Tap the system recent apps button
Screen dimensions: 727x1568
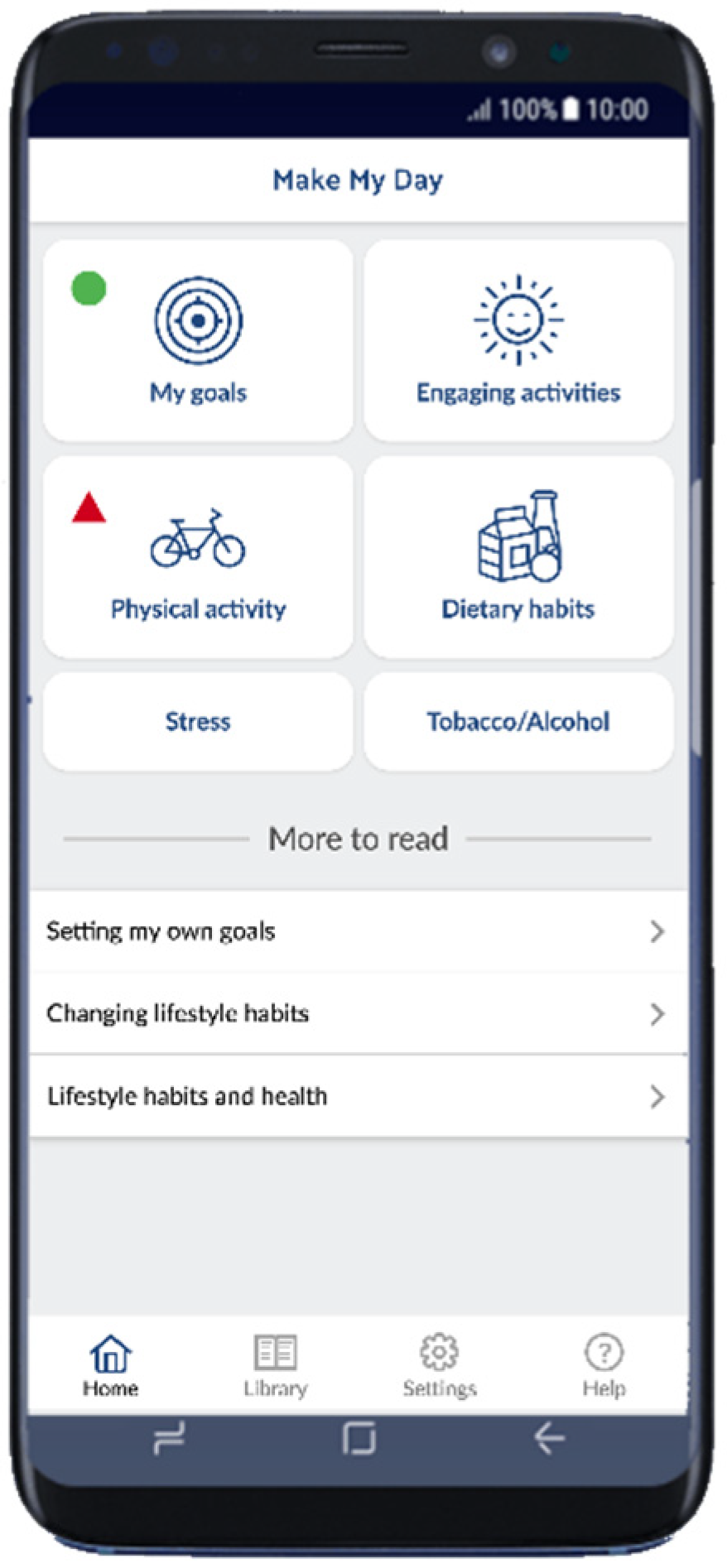[169, 1438]
